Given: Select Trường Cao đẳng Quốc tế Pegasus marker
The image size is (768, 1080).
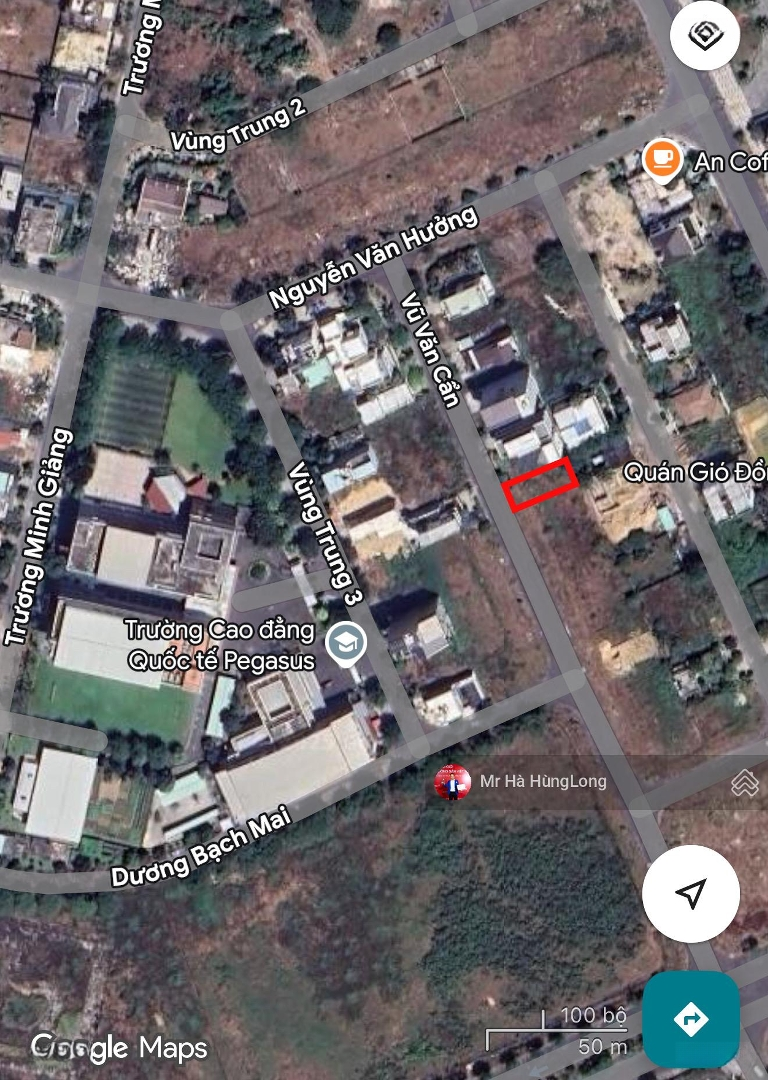Looking at the screenshot, I should coord(347,645).
